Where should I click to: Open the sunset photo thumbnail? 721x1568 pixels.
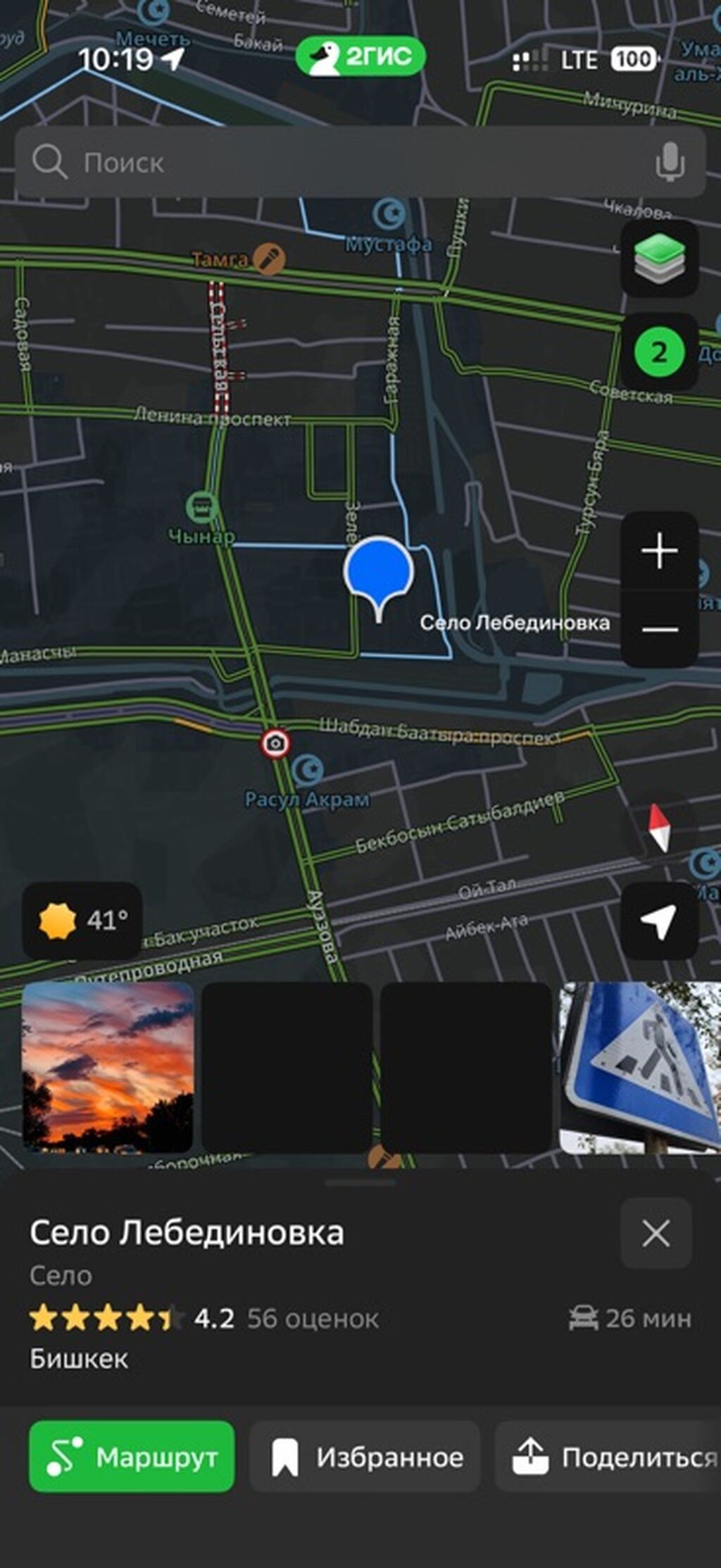click(x=108, y=1067)
